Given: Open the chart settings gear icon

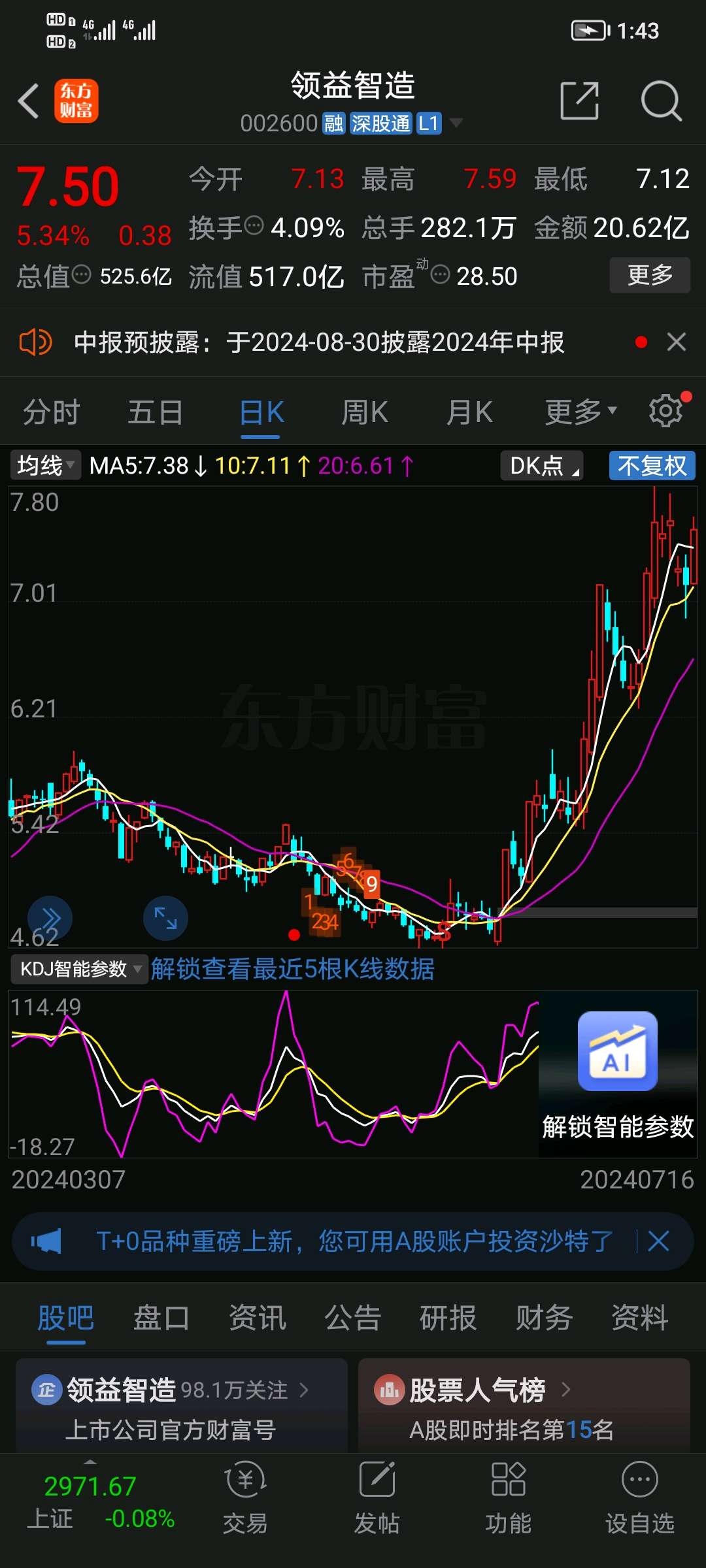Looking at the screenshot, I should (x=665, y=410).
